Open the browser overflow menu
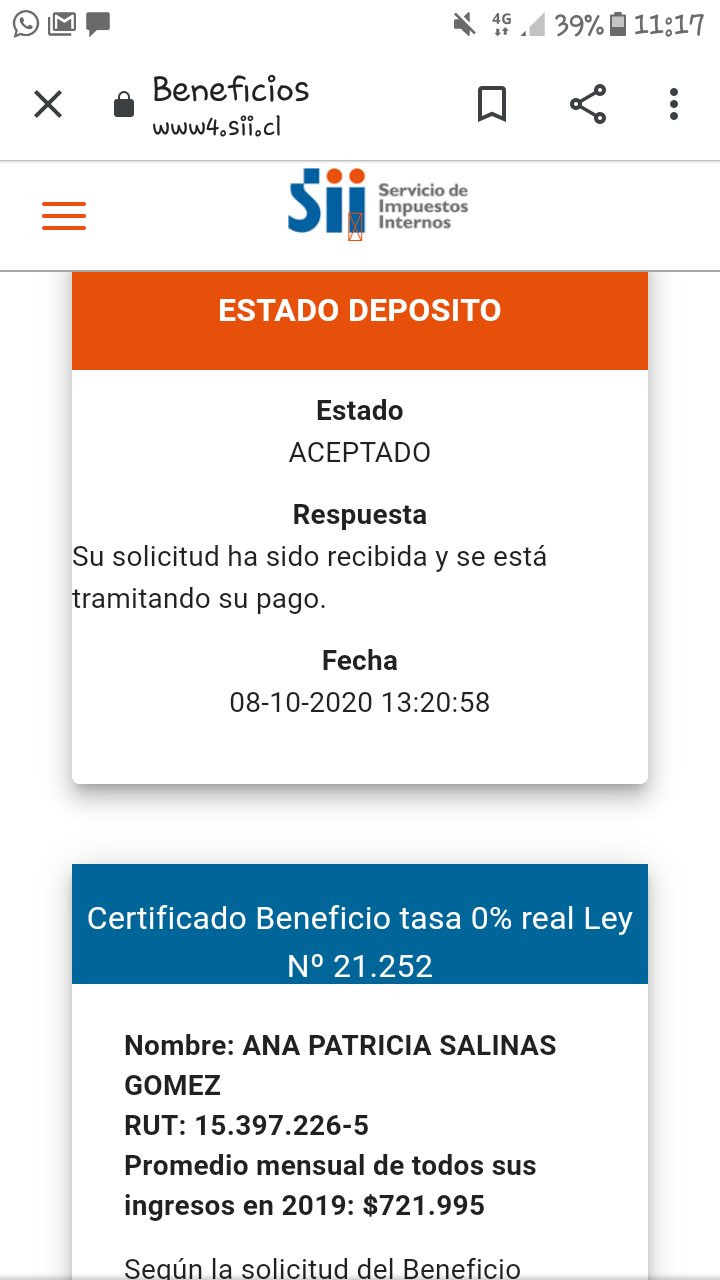 674,104
